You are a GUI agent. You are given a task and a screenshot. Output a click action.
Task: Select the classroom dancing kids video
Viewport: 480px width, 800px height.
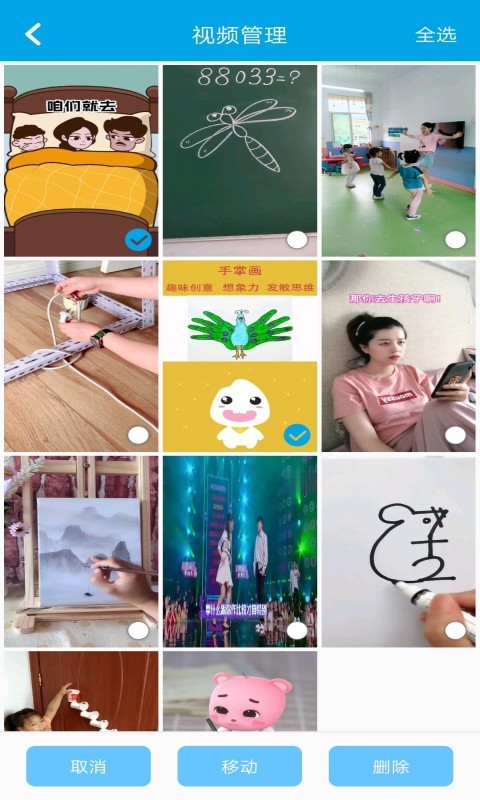[x=456, y=240]
